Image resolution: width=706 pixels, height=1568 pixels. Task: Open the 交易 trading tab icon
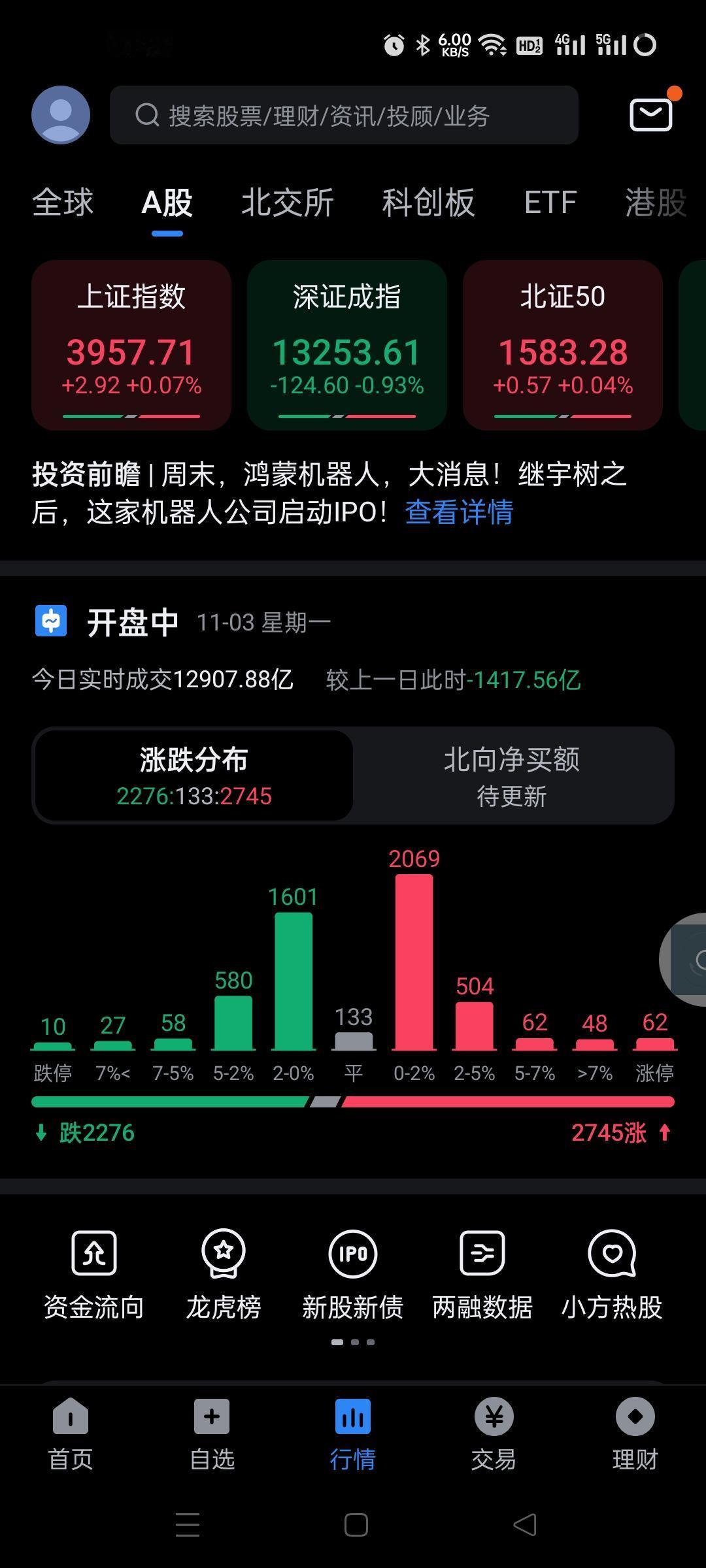(x=494, y=1431)
